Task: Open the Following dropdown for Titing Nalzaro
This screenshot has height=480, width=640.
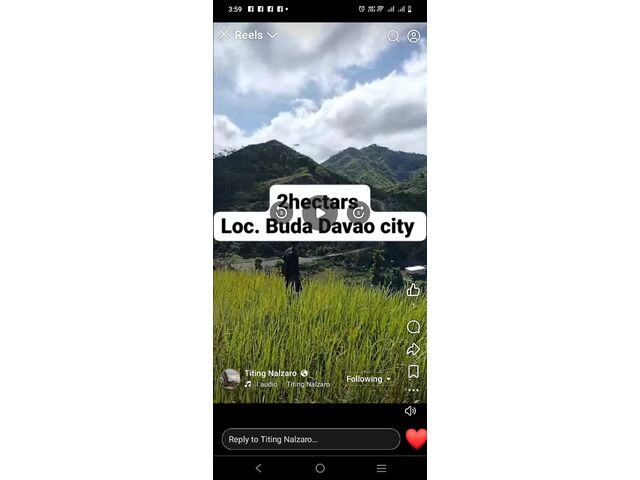Action: click(369, 379)
